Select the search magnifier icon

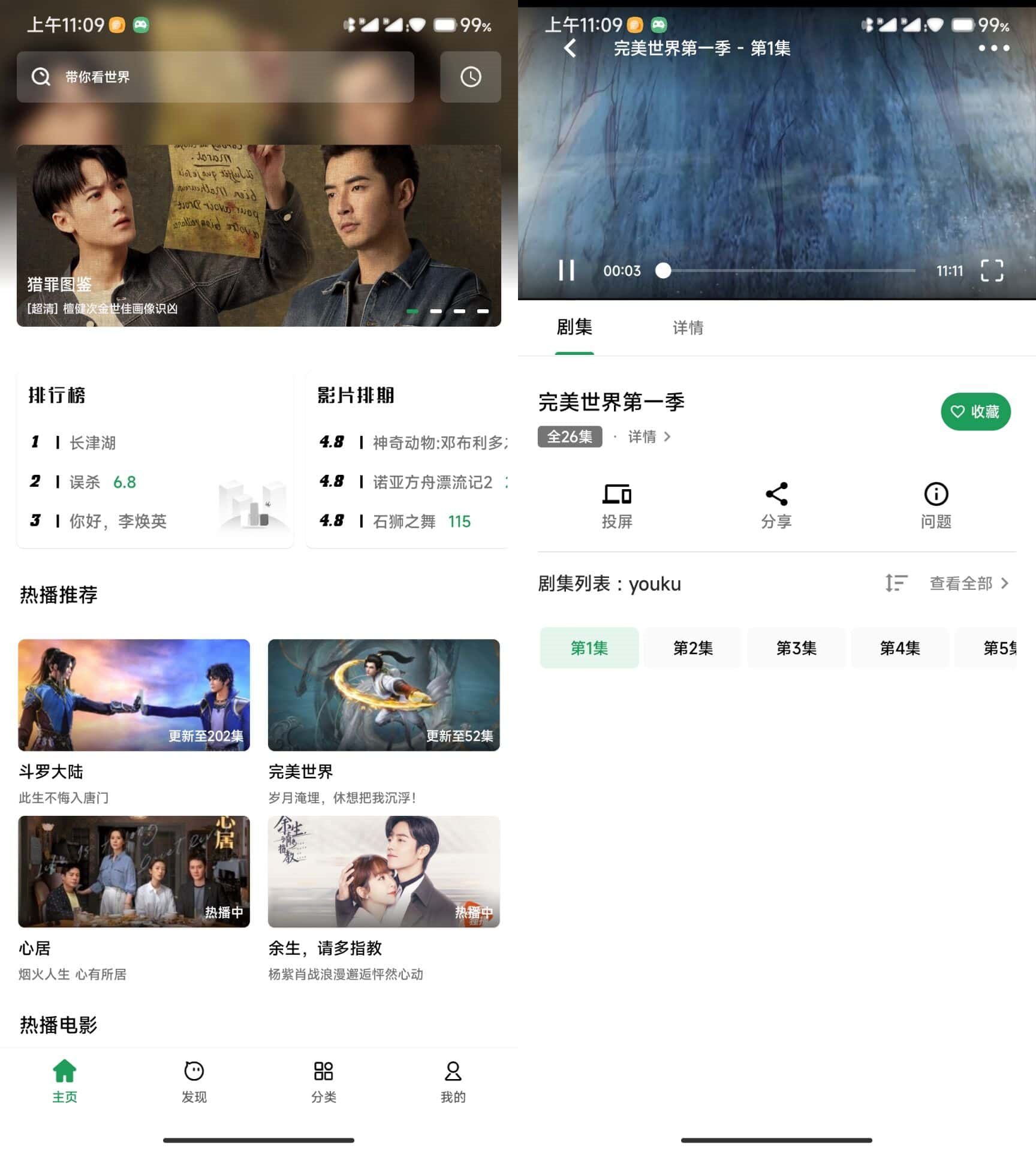[40, 77]
